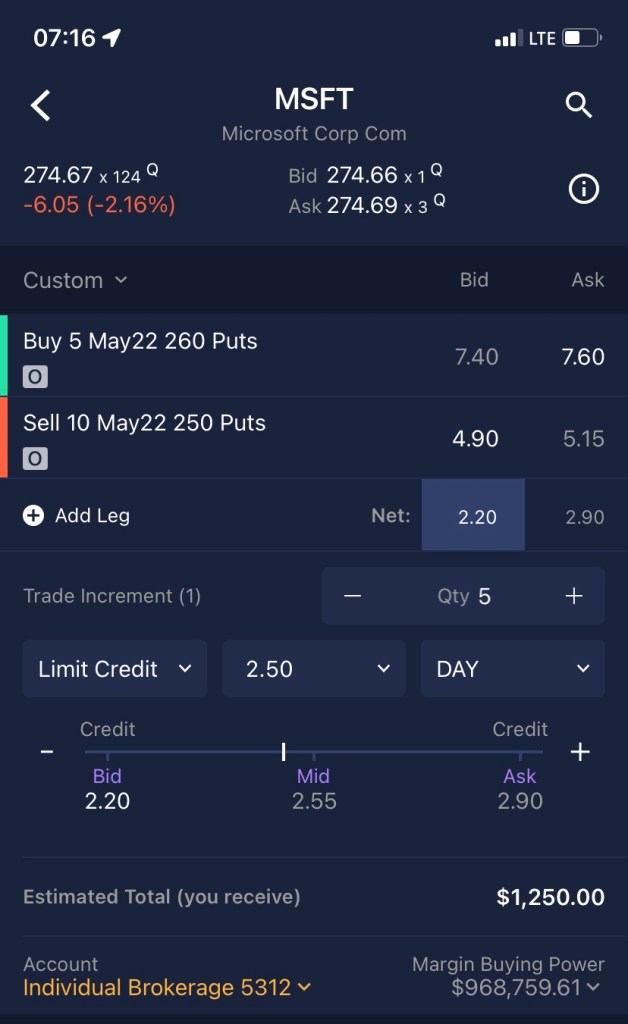Open the symbol search magnifier

pyautogui.click(x=579, y=105)
